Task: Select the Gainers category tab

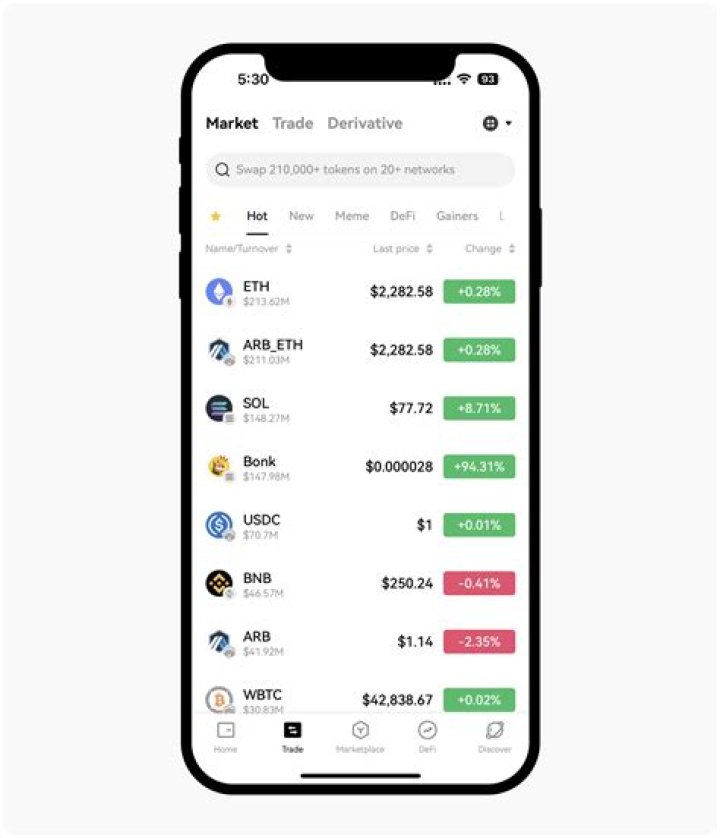Action: [x=457, y=216]
